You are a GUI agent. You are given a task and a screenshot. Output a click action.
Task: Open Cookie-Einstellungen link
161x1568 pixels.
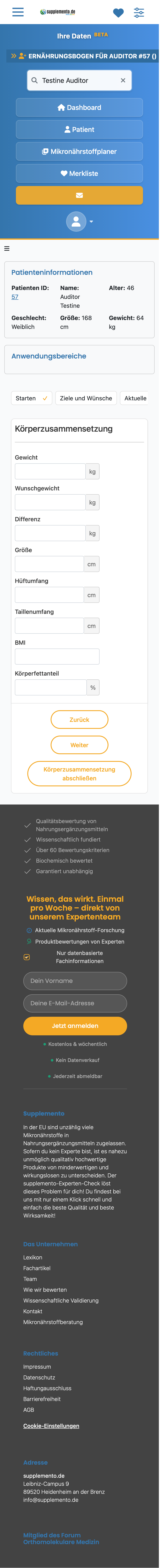[x=51, y=1426]
